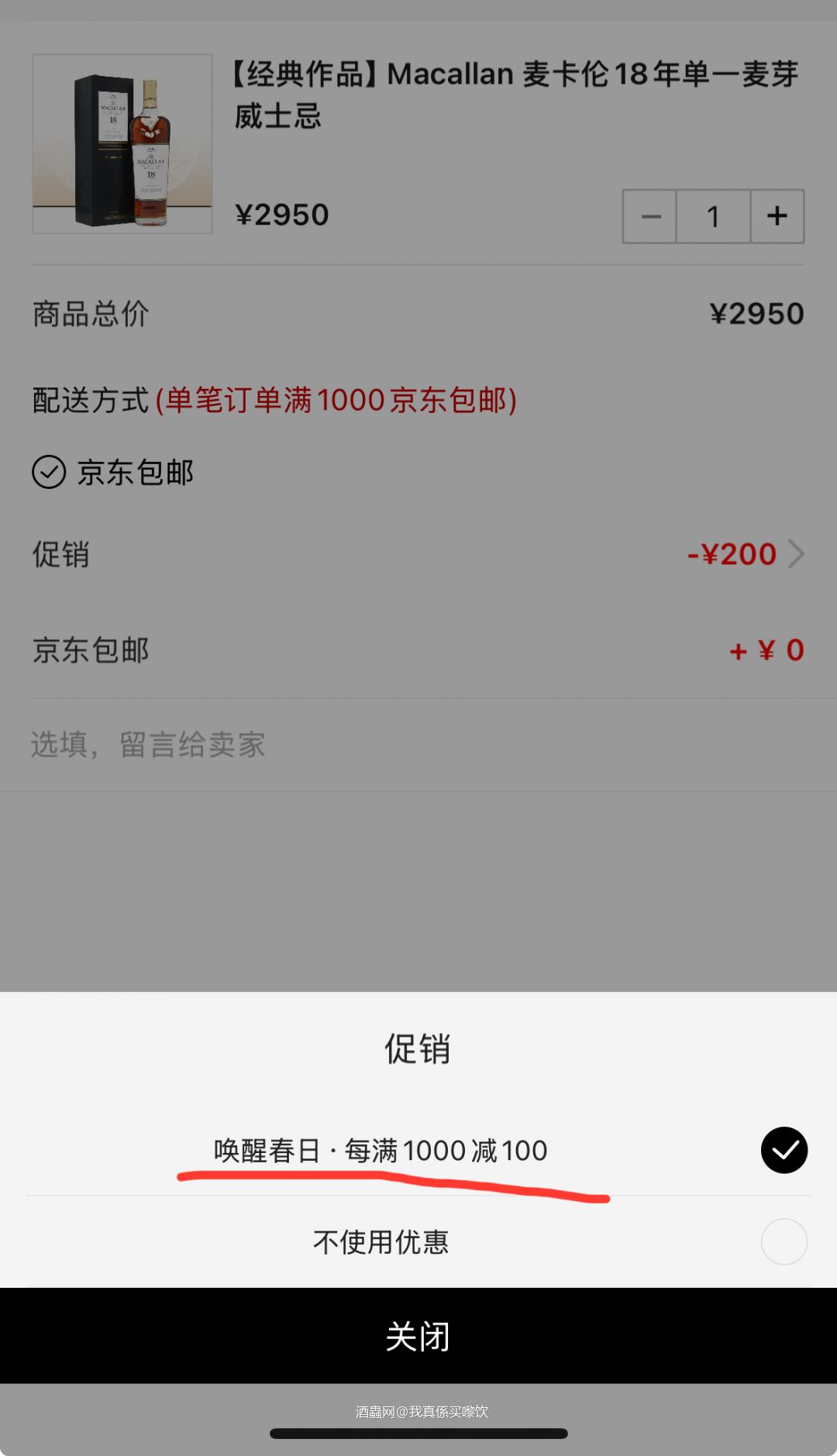Viewport: 837px width, 1456px height.
Task: Tap the 京东包邮 +¥0 shipping fee row
Action: coord(418,649)
